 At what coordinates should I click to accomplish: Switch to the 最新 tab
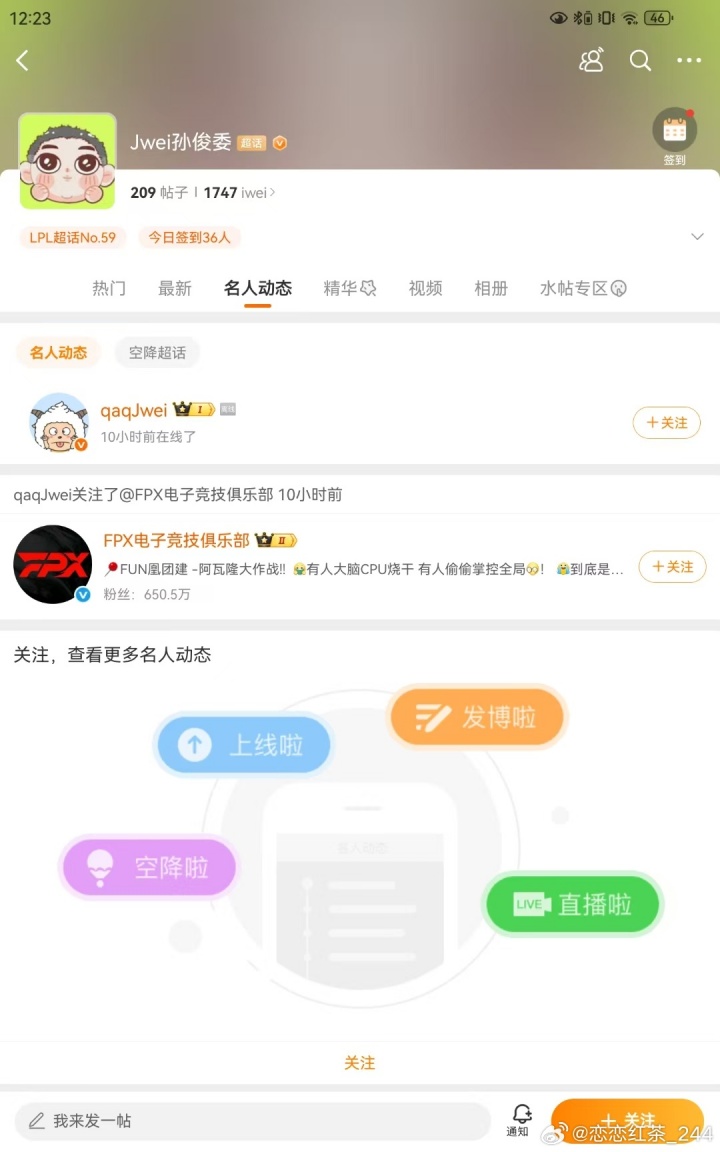tap(174, 288)
